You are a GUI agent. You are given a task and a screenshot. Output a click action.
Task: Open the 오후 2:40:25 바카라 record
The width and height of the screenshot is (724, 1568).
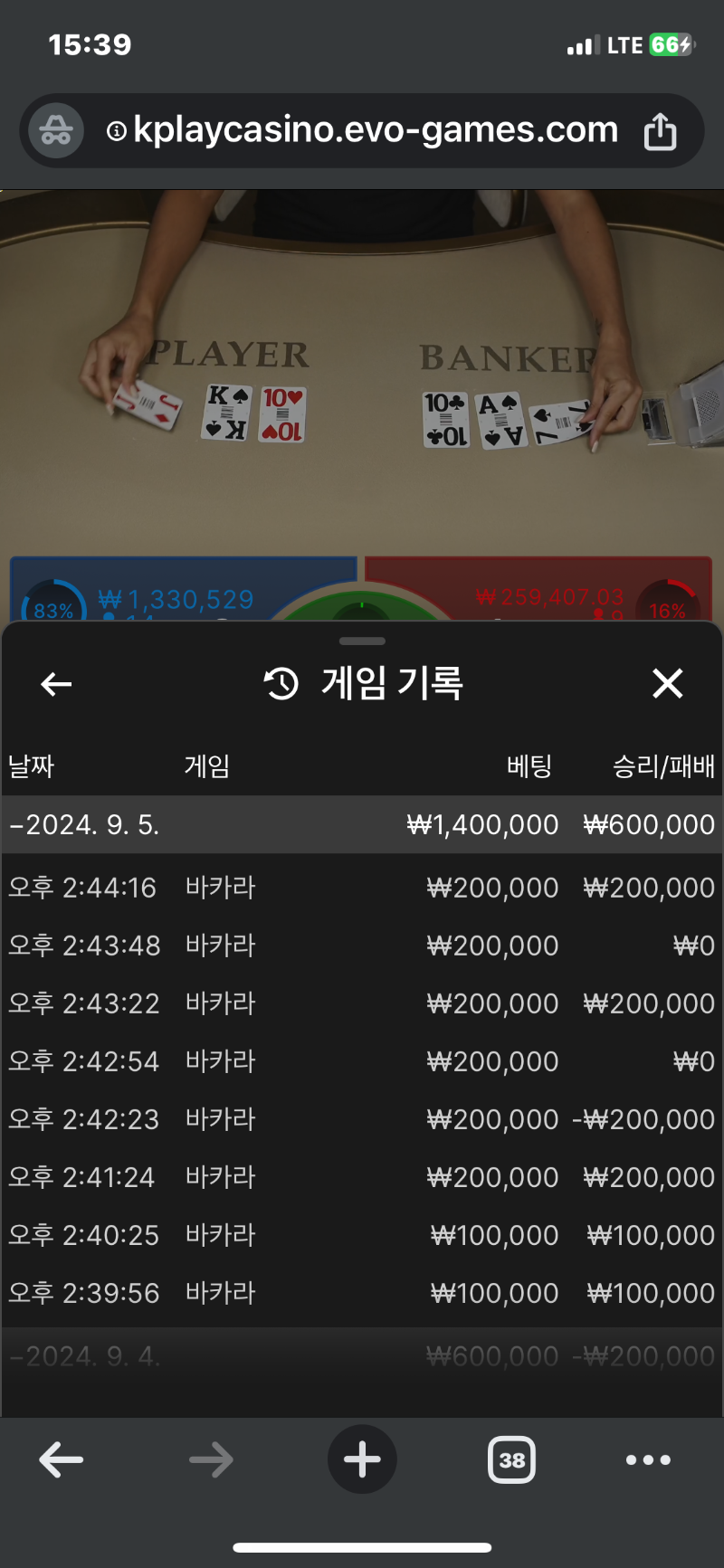[x=362, y=1235]
